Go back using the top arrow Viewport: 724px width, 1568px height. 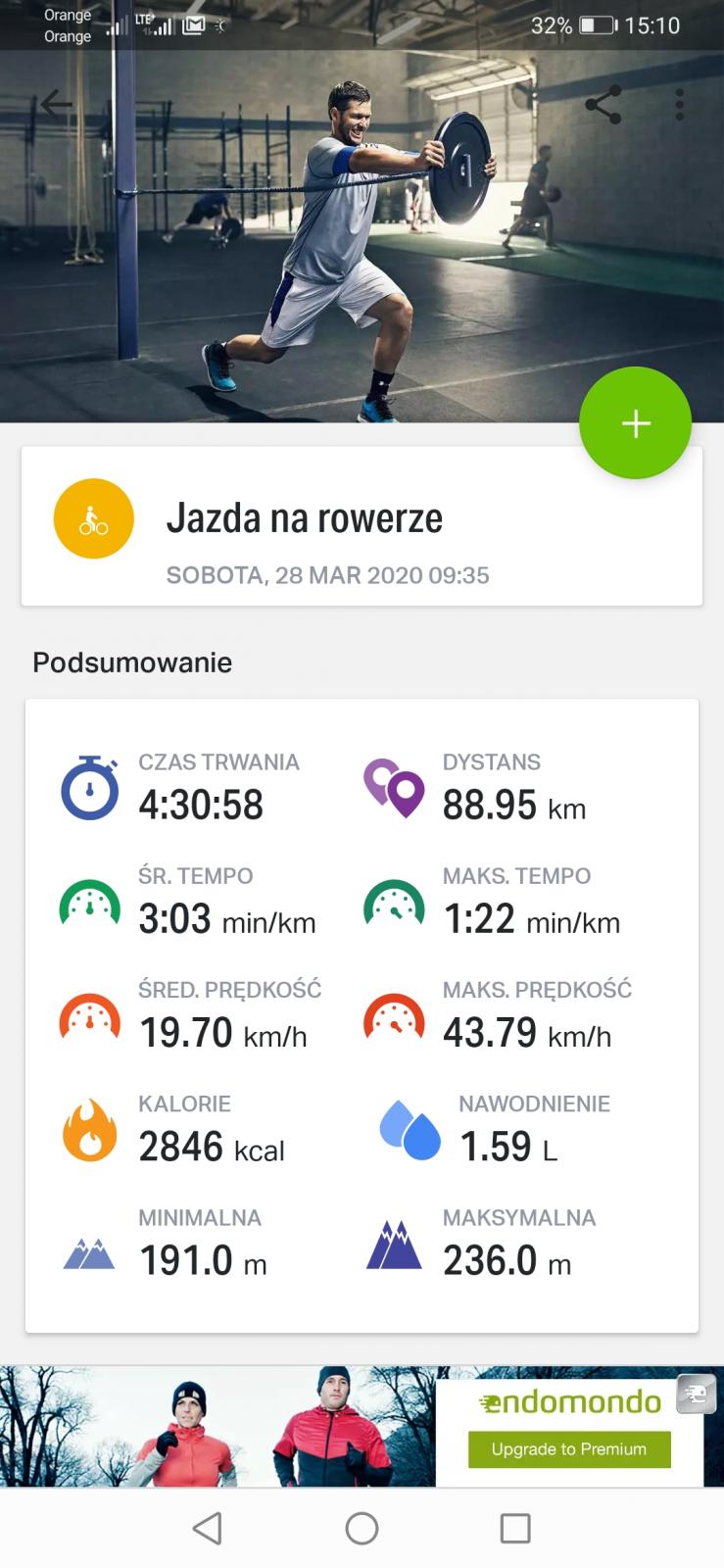[56, 104]
